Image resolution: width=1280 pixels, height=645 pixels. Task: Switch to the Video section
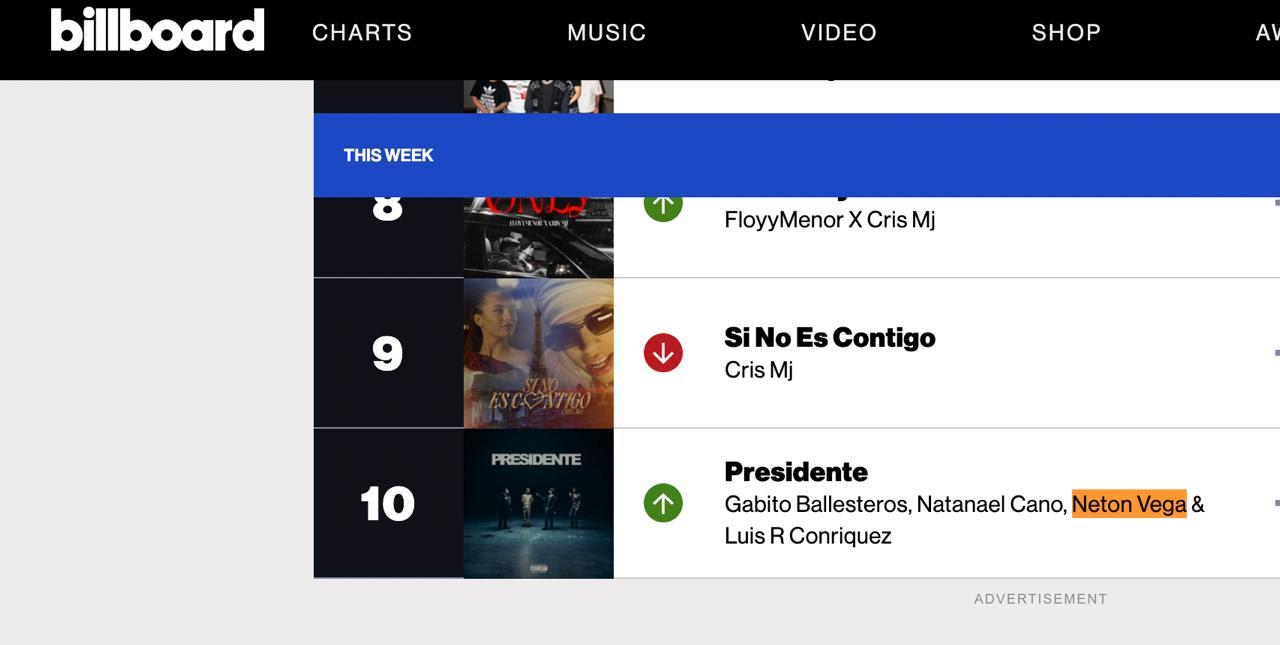coord(838,33)
